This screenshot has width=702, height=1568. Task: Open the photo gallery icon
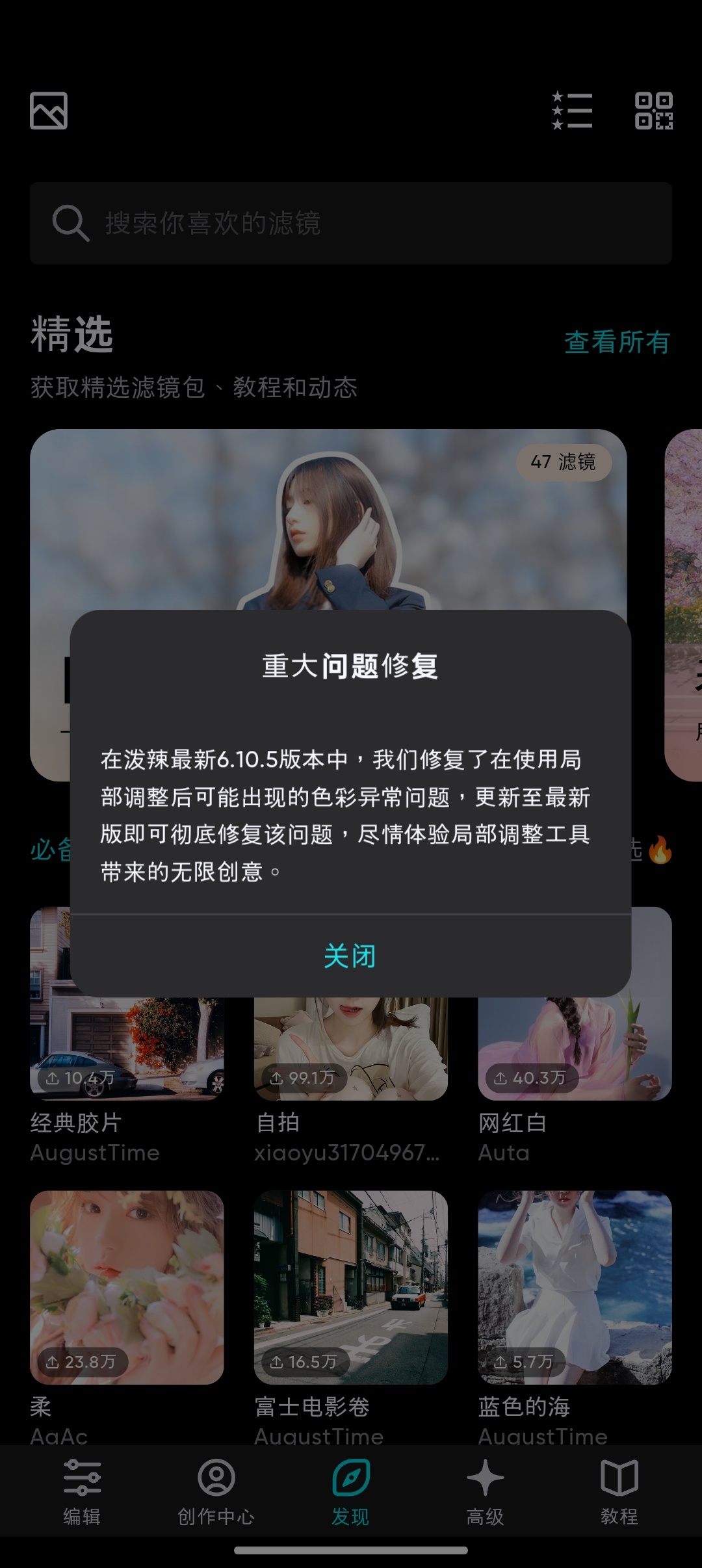pyautogui.click(x=49, y=111)
